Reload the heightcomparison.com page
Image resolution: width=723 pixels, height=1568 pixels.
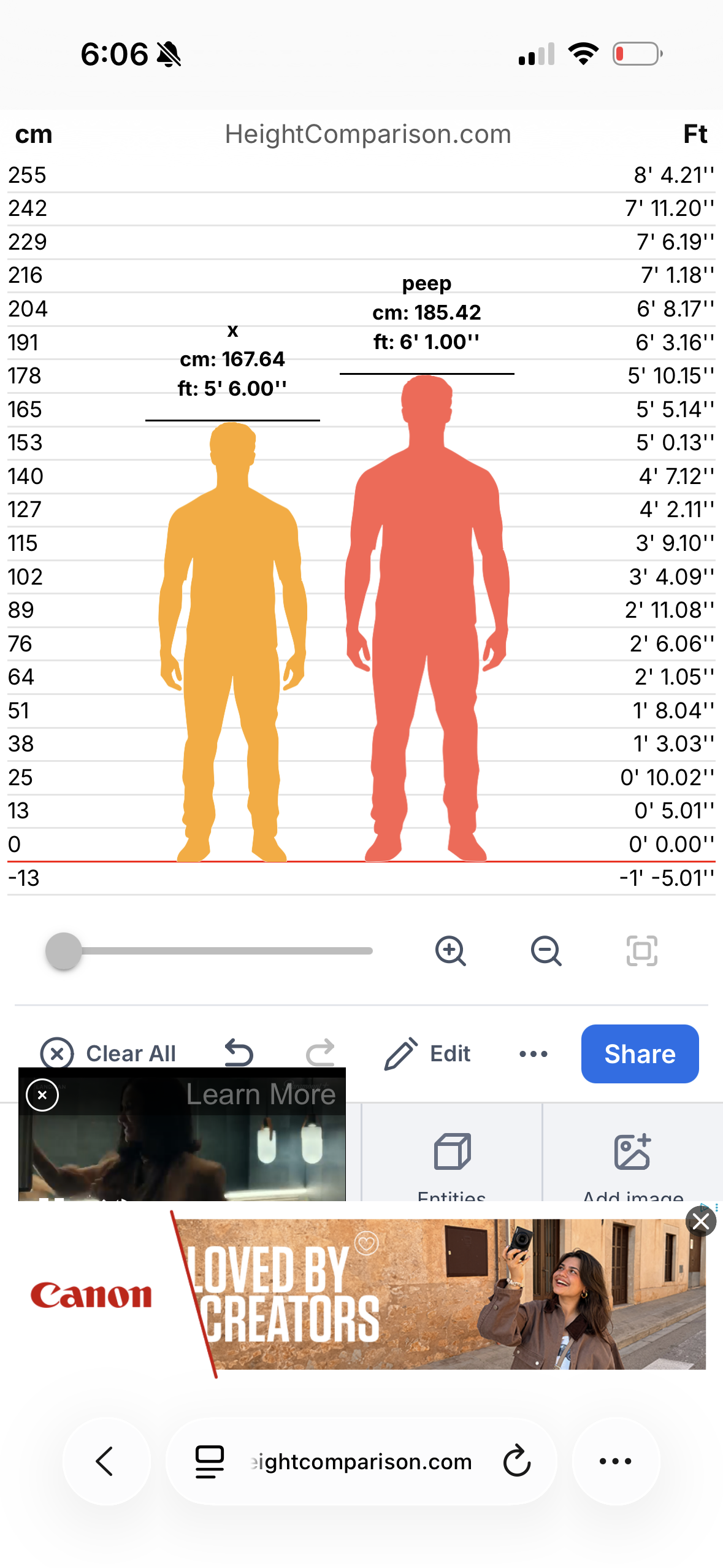[517, 1461]
